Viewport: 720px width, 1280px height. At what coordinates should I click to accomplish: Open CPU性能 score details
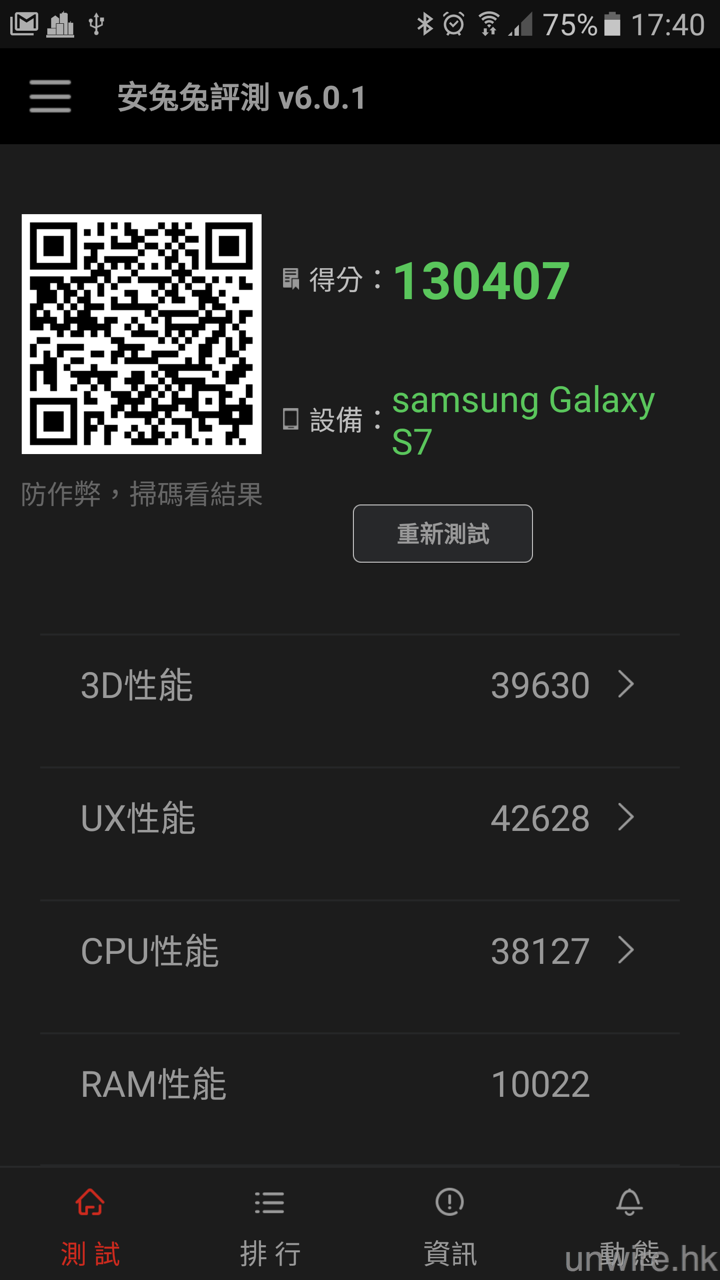360,952
